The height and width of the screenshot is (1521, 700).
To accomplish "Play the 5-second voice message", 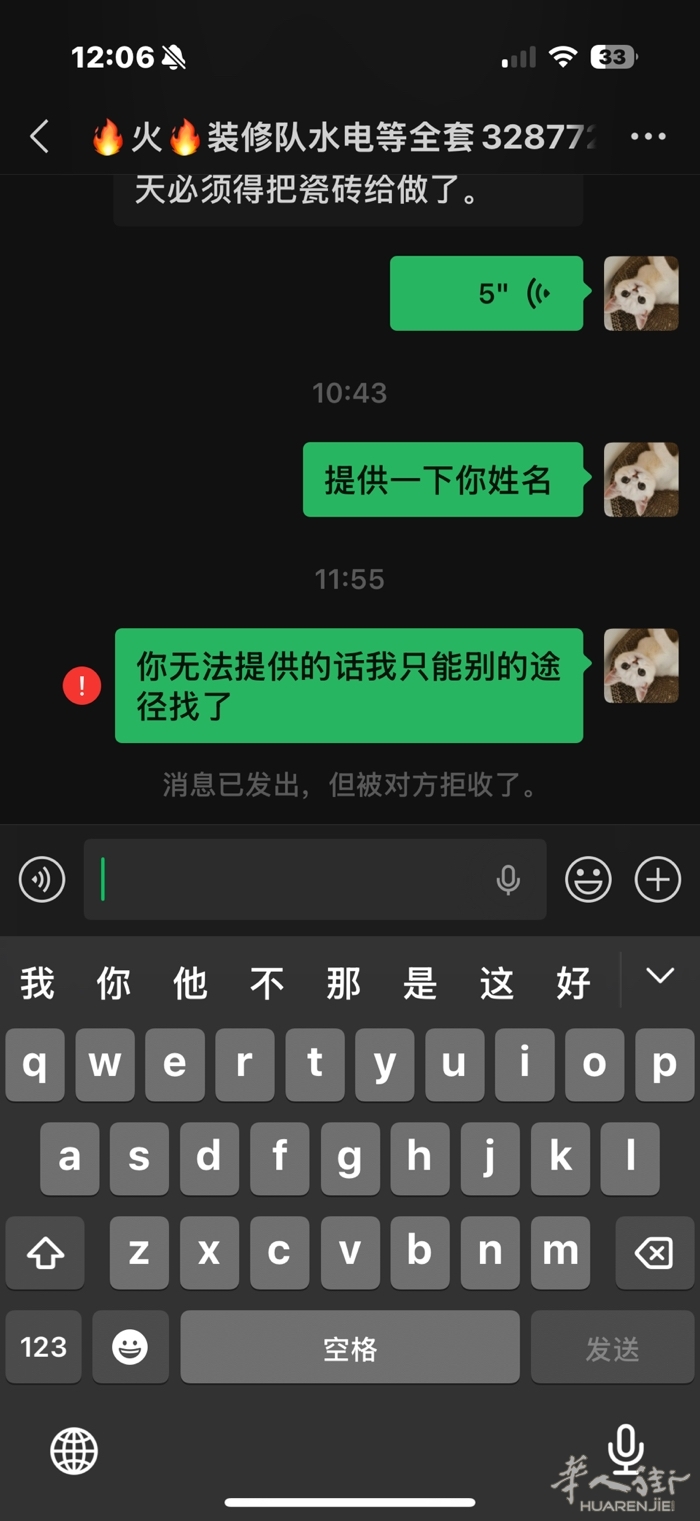I will [486, 293].
